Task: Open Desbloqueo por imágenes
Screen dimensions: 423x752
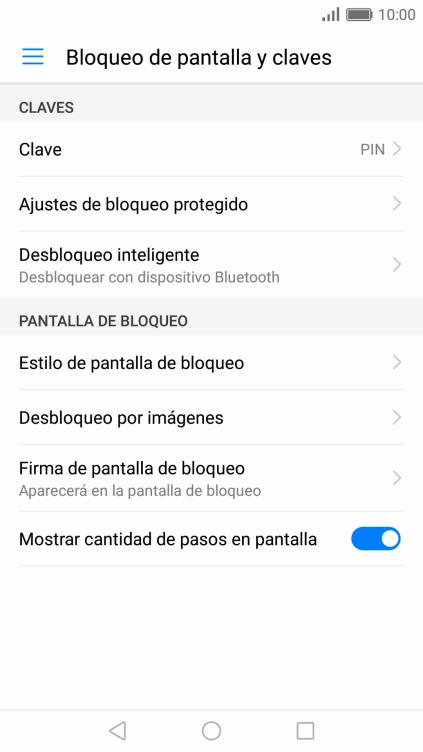Action: click(x=212, y=417)
